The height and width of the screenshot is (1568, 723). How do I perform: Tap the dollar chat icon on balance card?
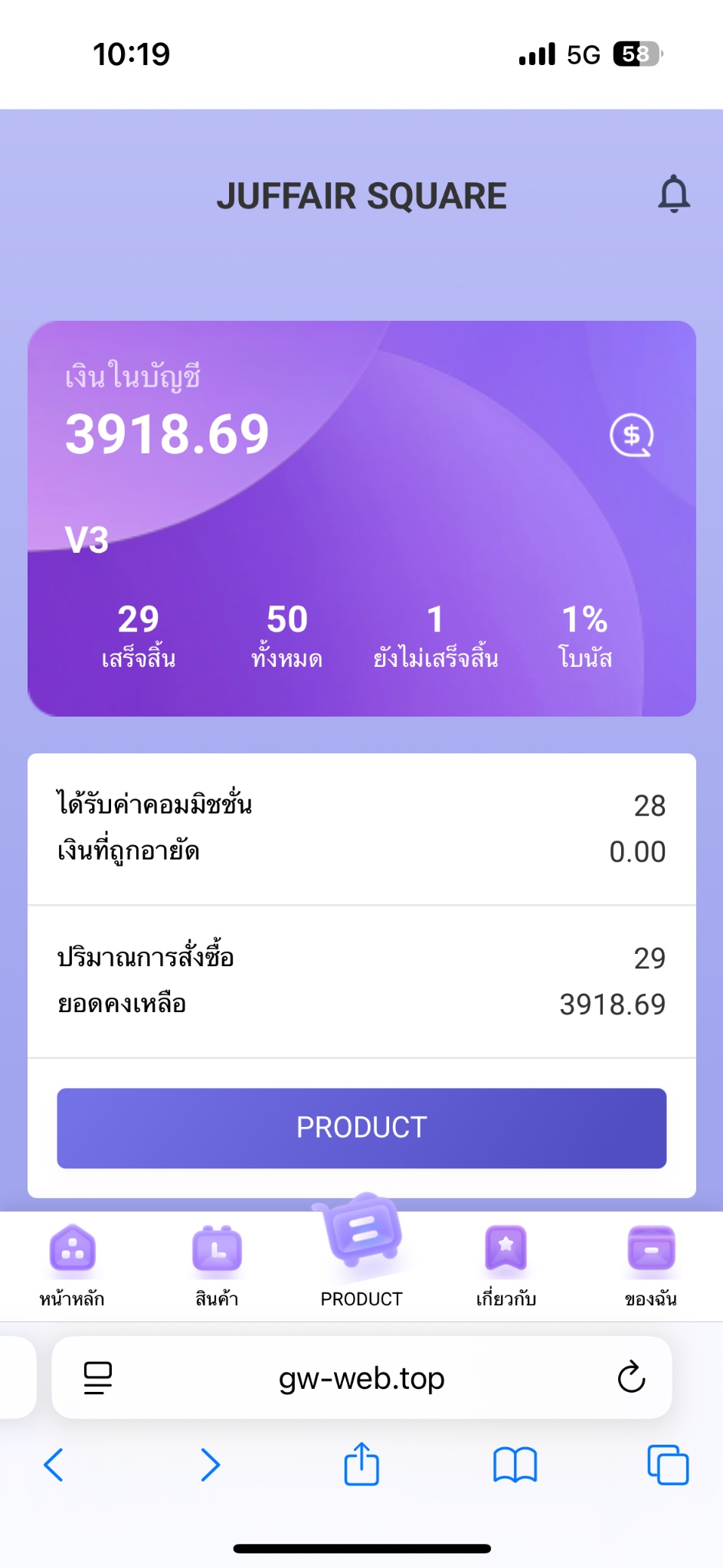pyautogui.click(x=632, y=435)
